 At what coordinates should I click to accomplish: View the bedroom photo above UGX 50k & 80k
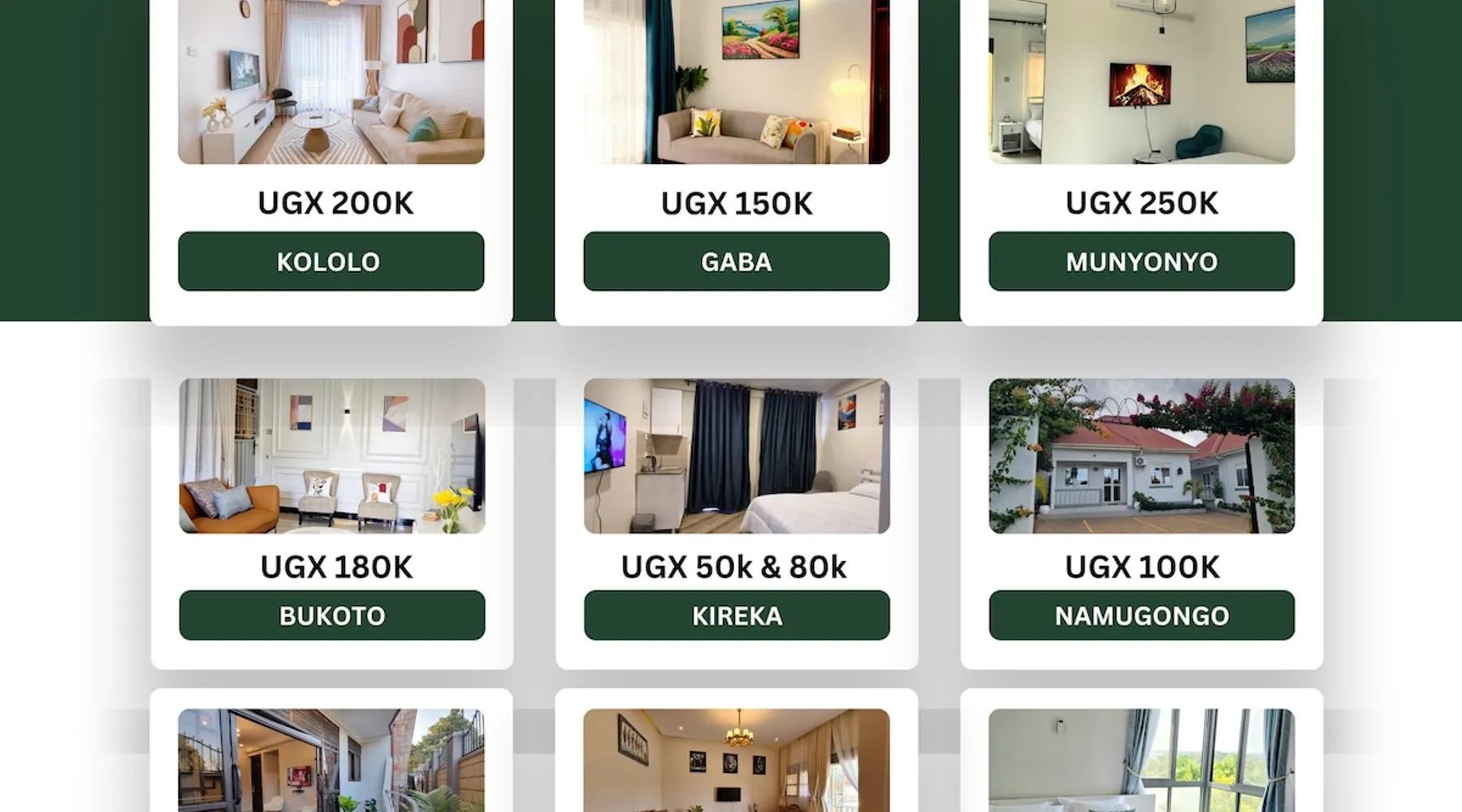pos(736,456)
